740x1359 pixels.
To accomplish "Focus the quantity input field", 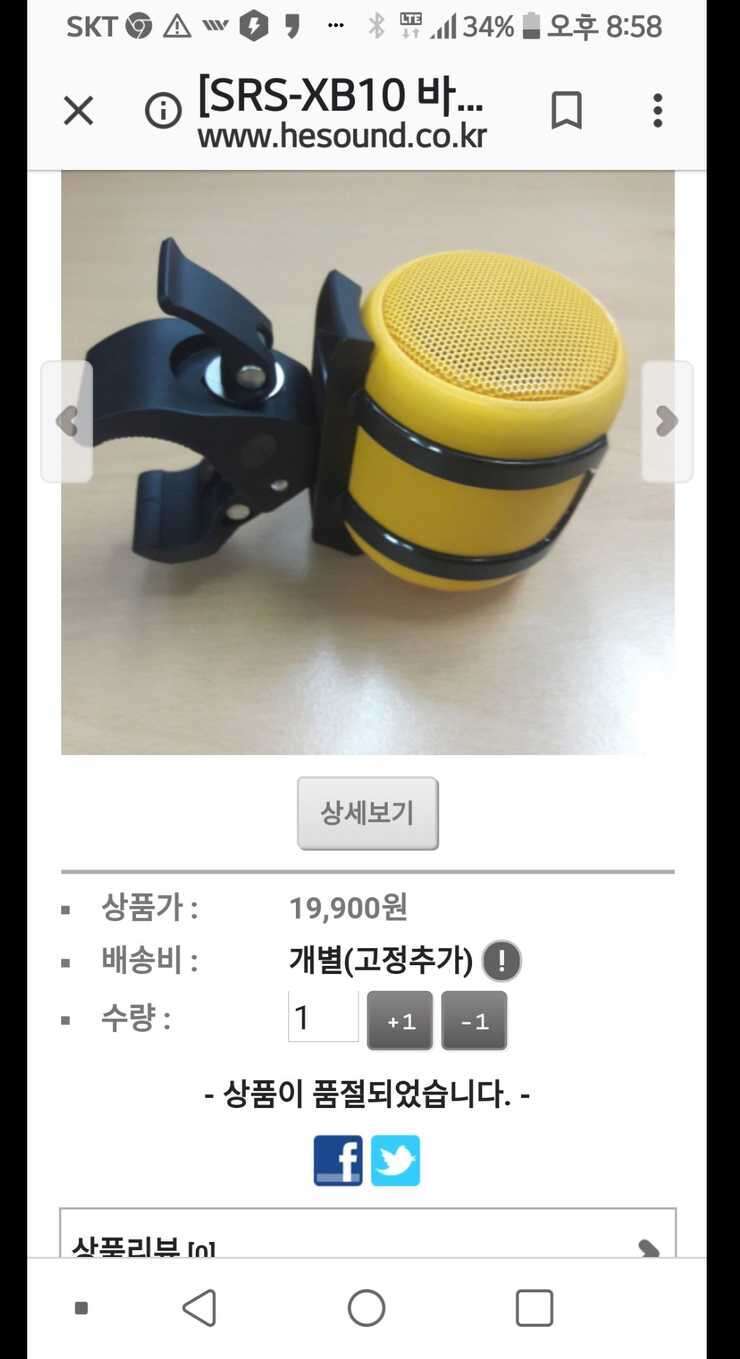I will click(x=323, y=1017).
